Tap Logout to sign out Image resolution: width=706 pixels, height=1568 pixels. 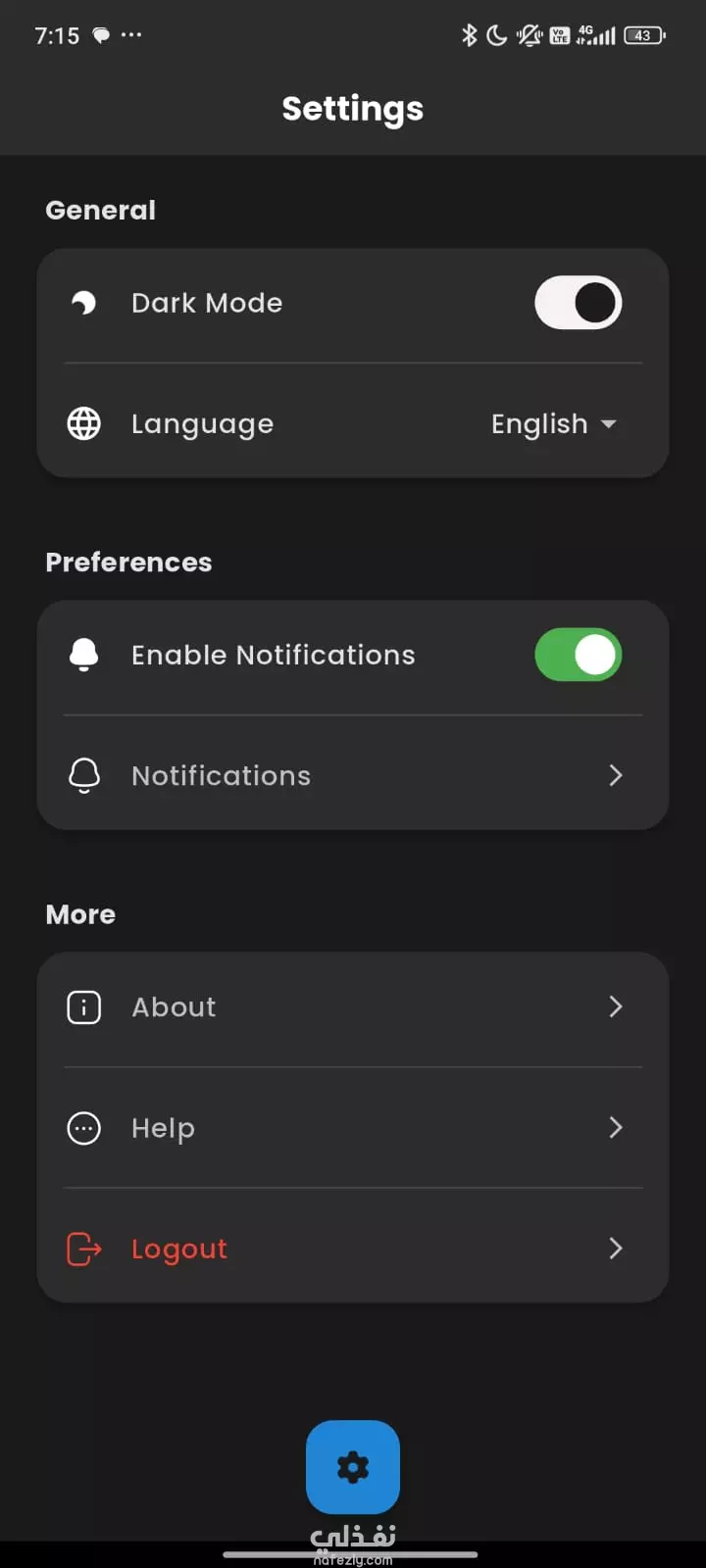tap(353, 1249)
